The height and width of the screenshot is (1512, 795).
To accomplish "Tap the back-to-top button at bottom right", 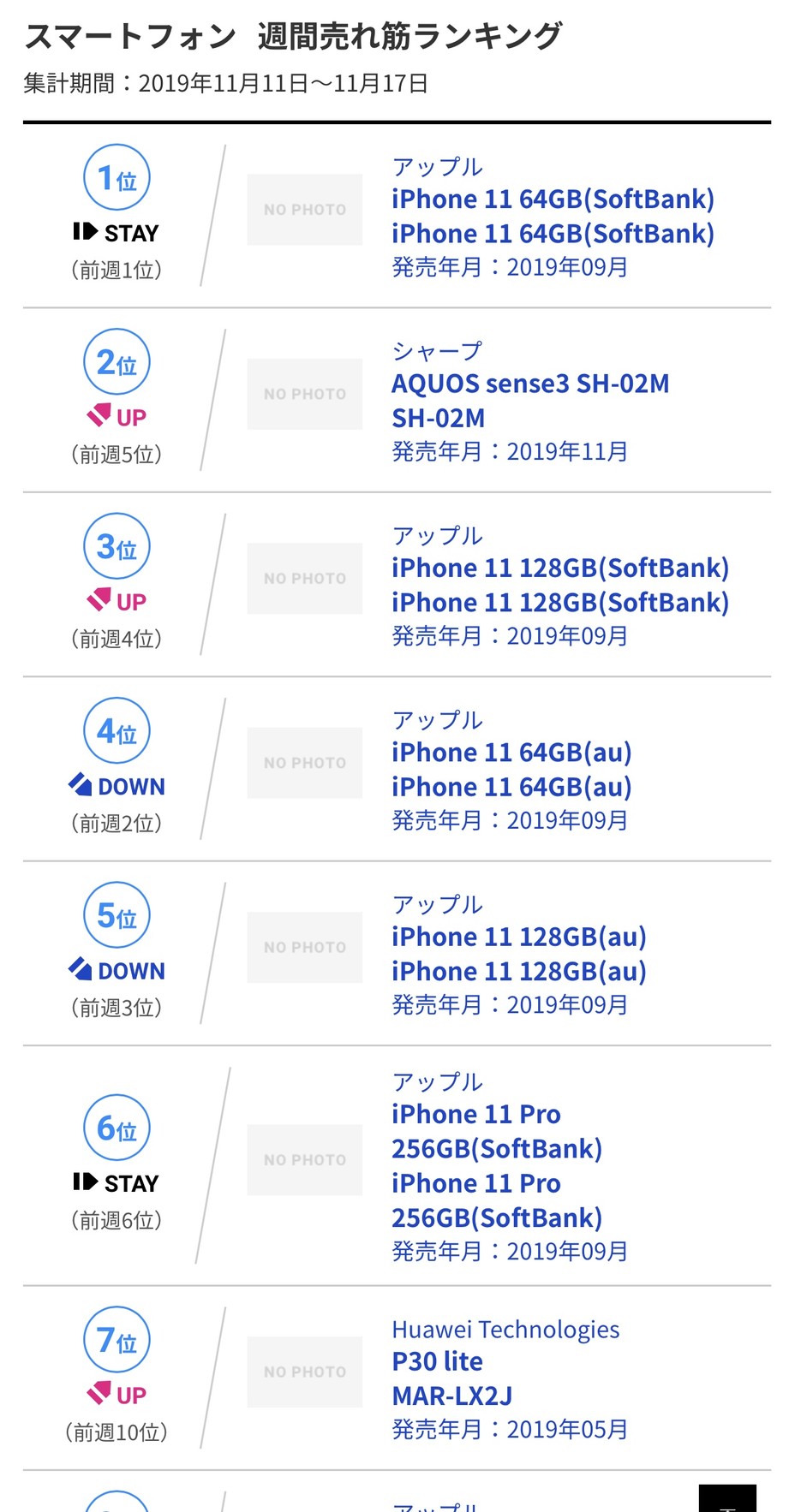I will point(727,1498).
